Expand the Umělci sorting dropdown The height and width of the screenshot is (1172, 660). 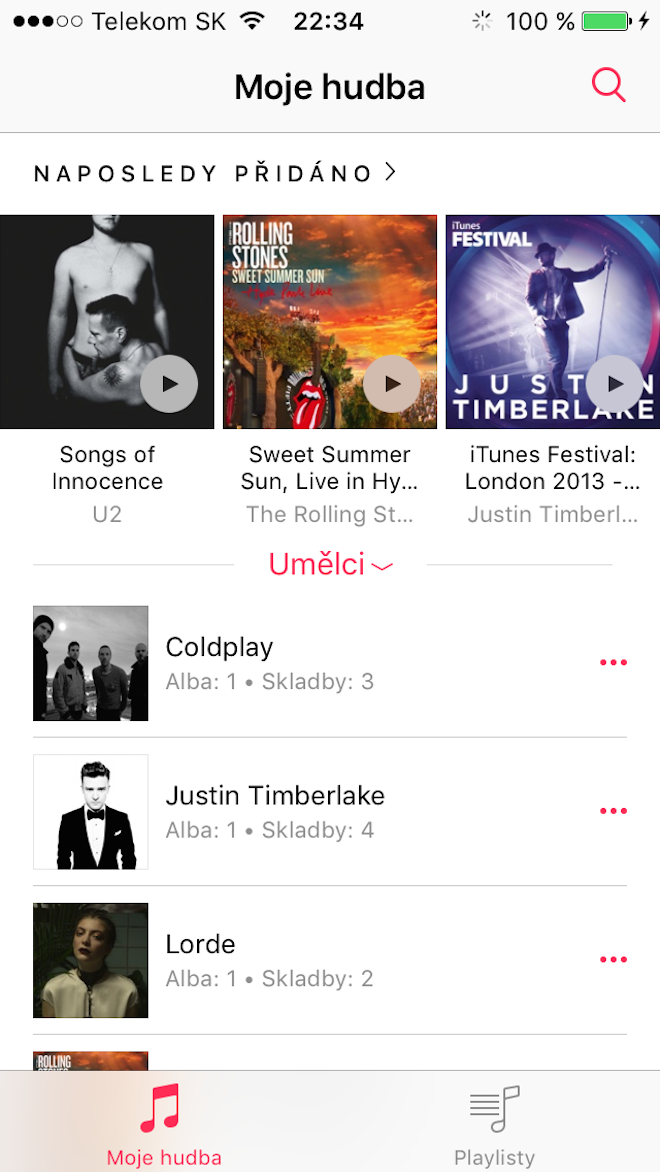(x=330, y=565)
